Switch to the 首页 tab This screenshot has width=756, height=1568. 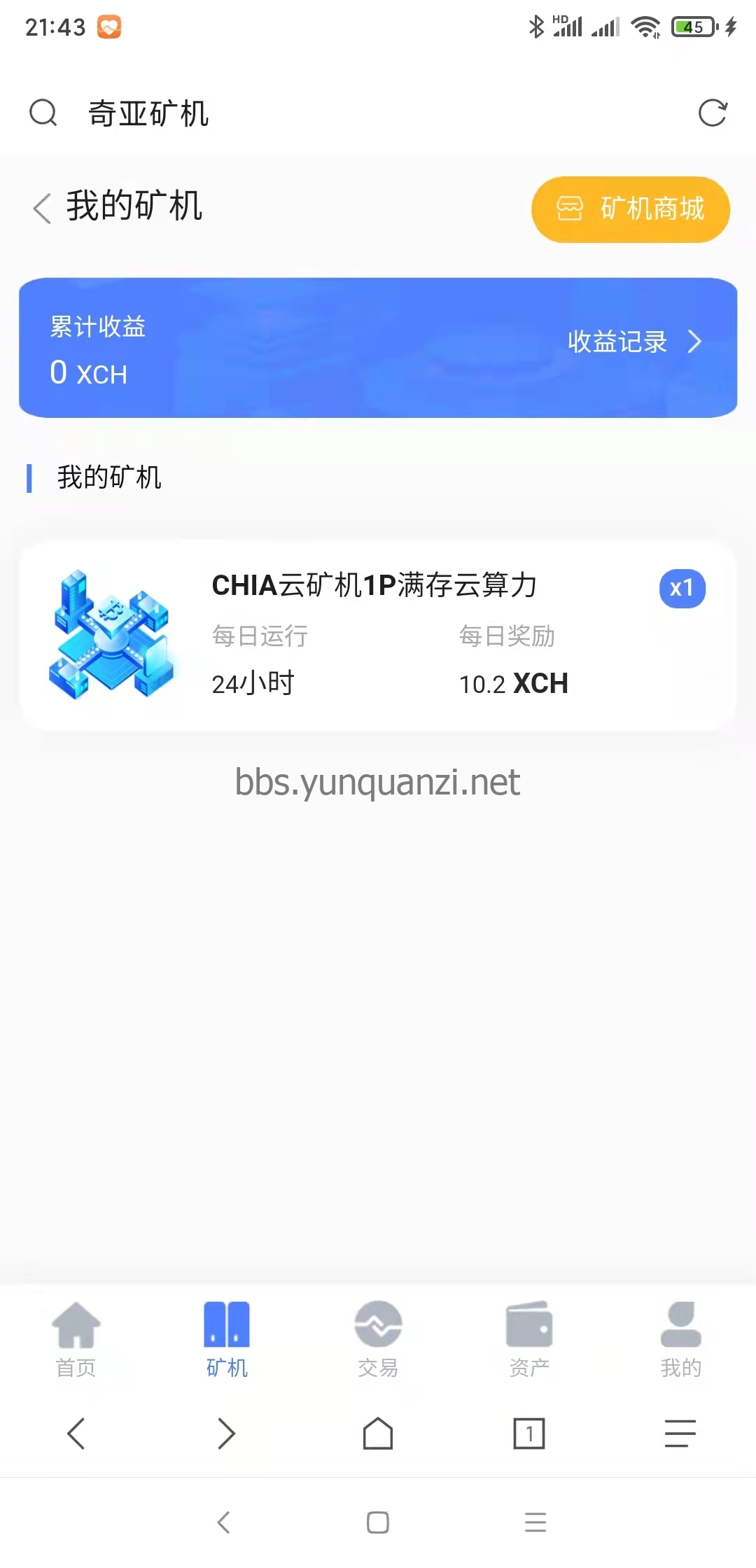pyautogui.click(x=76, y=1338)
